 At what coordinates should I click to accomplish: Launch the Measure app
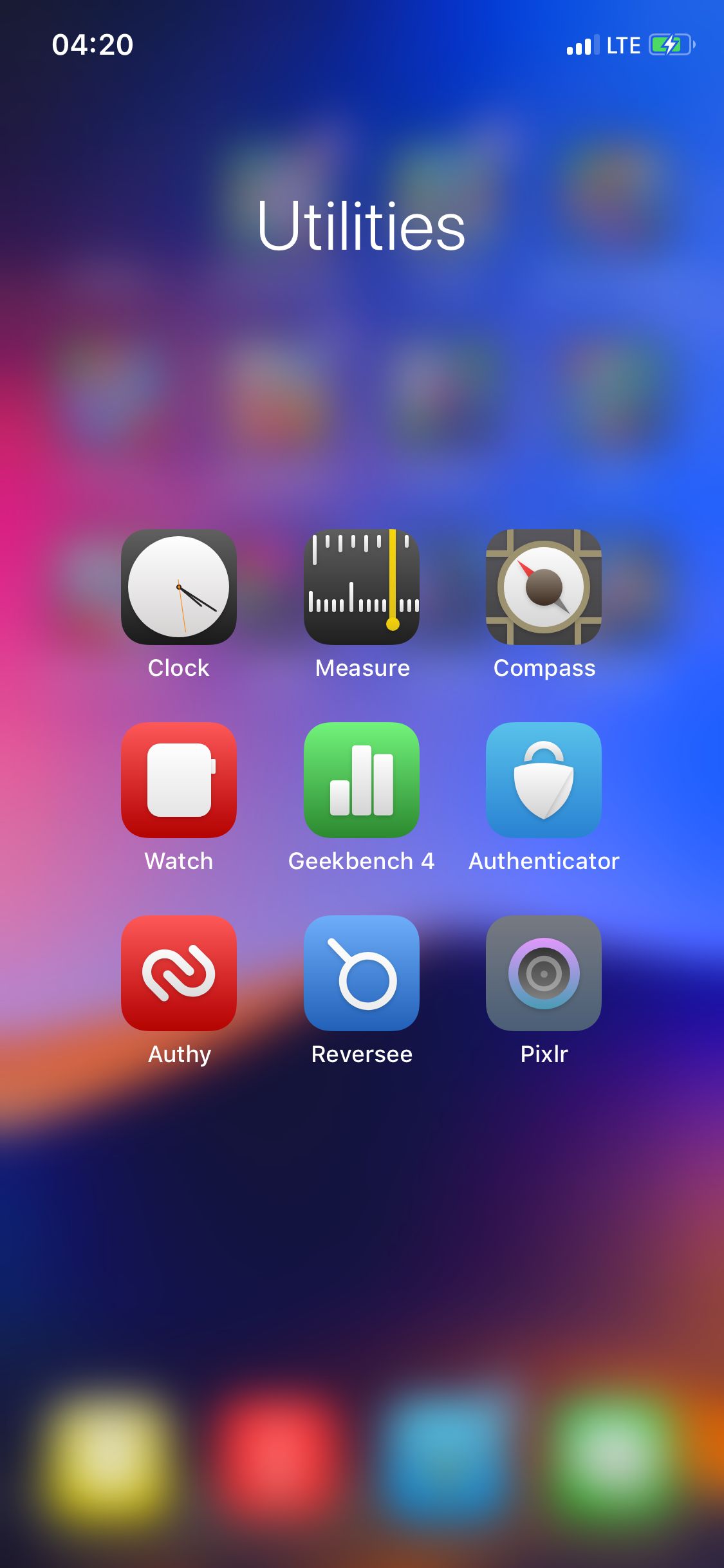(x=362, y=587)
